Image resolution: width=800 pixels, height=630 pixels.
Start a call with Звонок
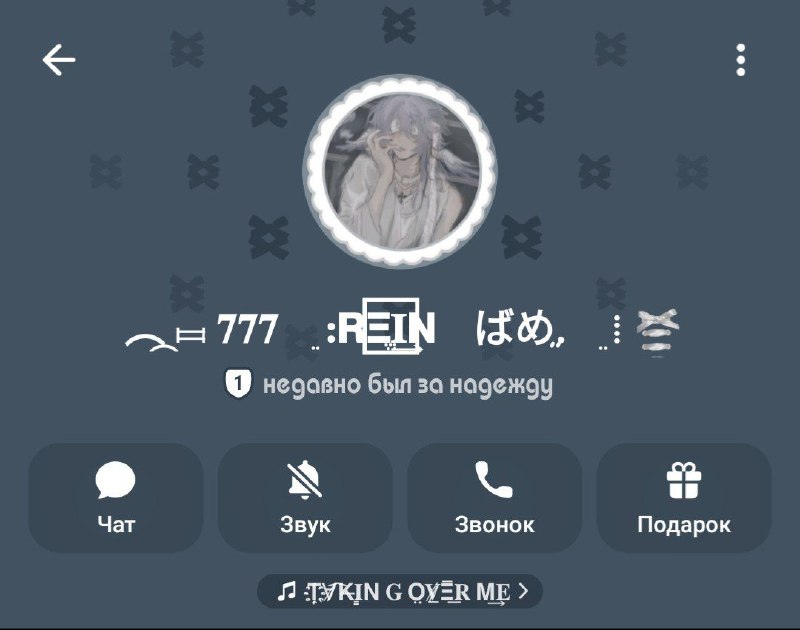click(494, 497)
